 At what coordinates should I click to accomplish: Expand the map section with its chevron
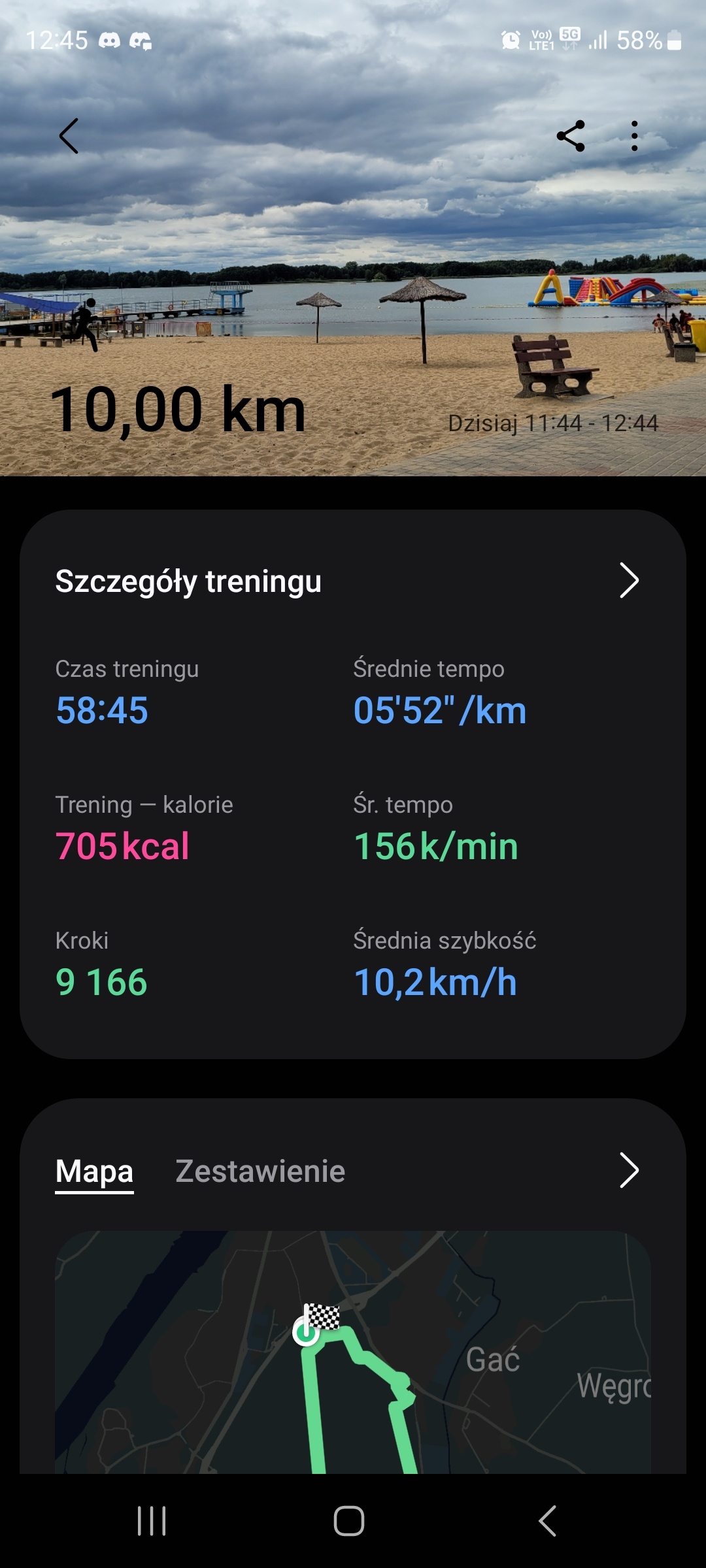(628, 1169)
